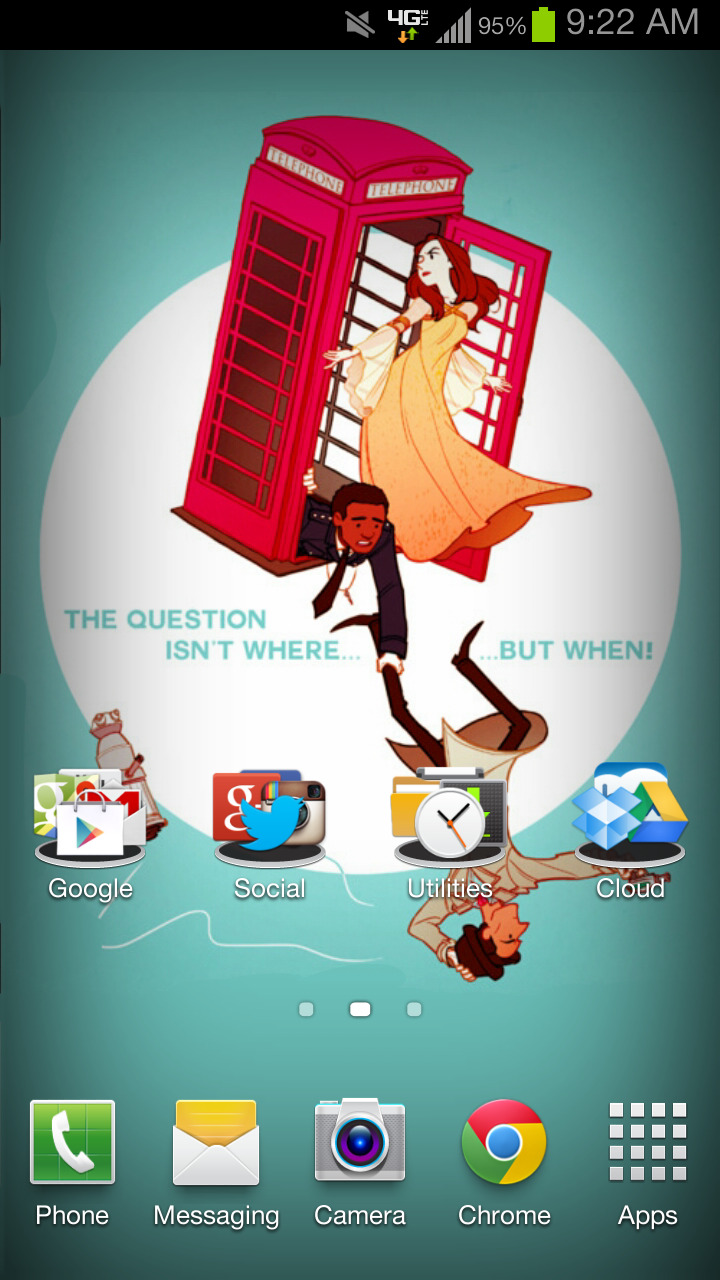
Task: Jump to the third home page dot
Action: pyautogui.click(x=414, y=1009)
